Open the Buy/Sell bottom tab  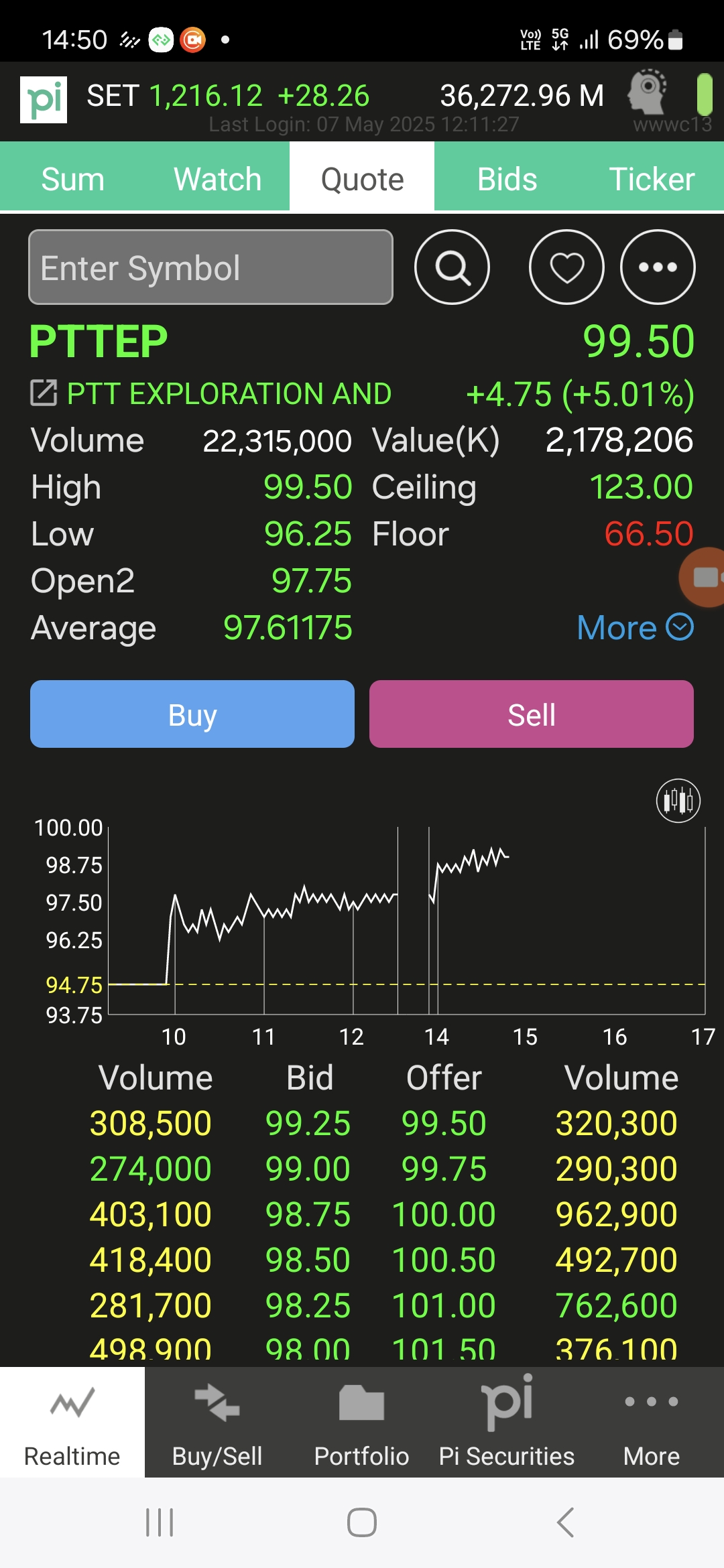[x=217, y=1422]
